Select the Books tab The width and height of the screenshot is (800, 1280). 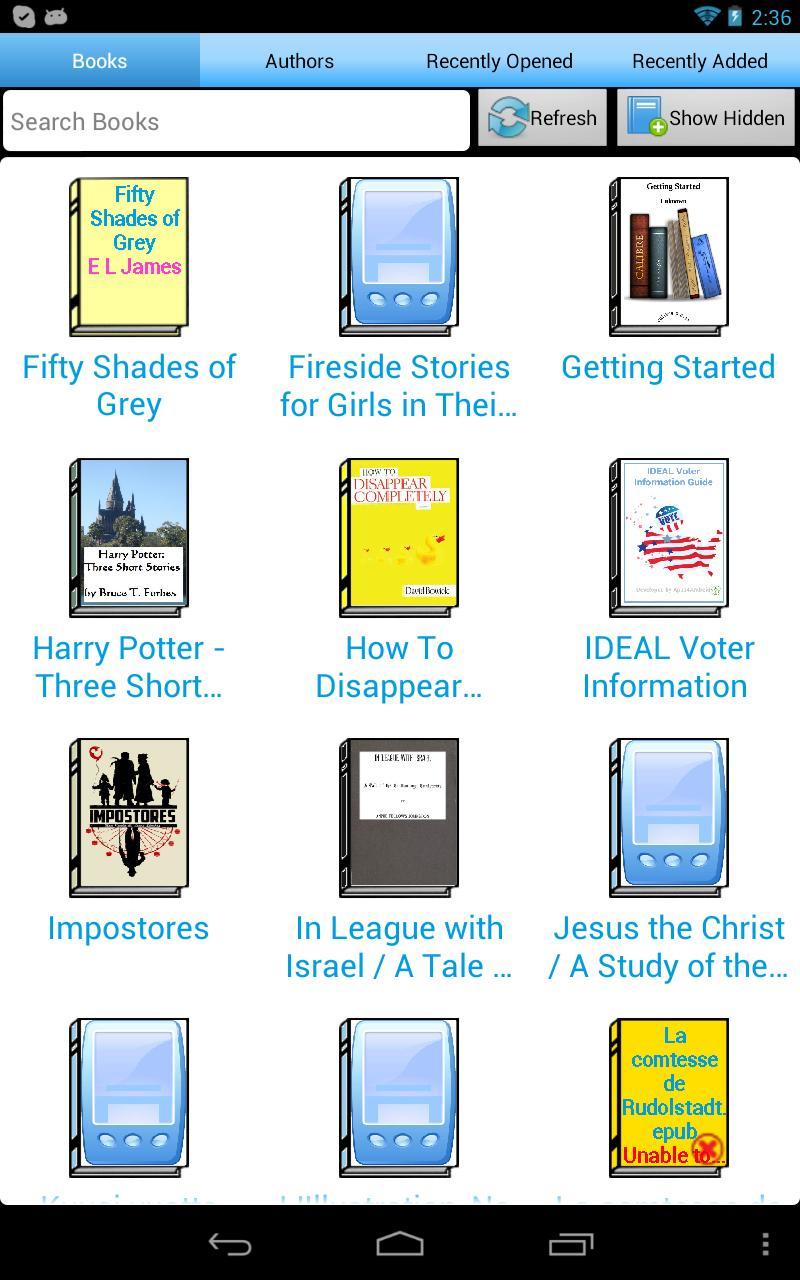click(99, 61)
